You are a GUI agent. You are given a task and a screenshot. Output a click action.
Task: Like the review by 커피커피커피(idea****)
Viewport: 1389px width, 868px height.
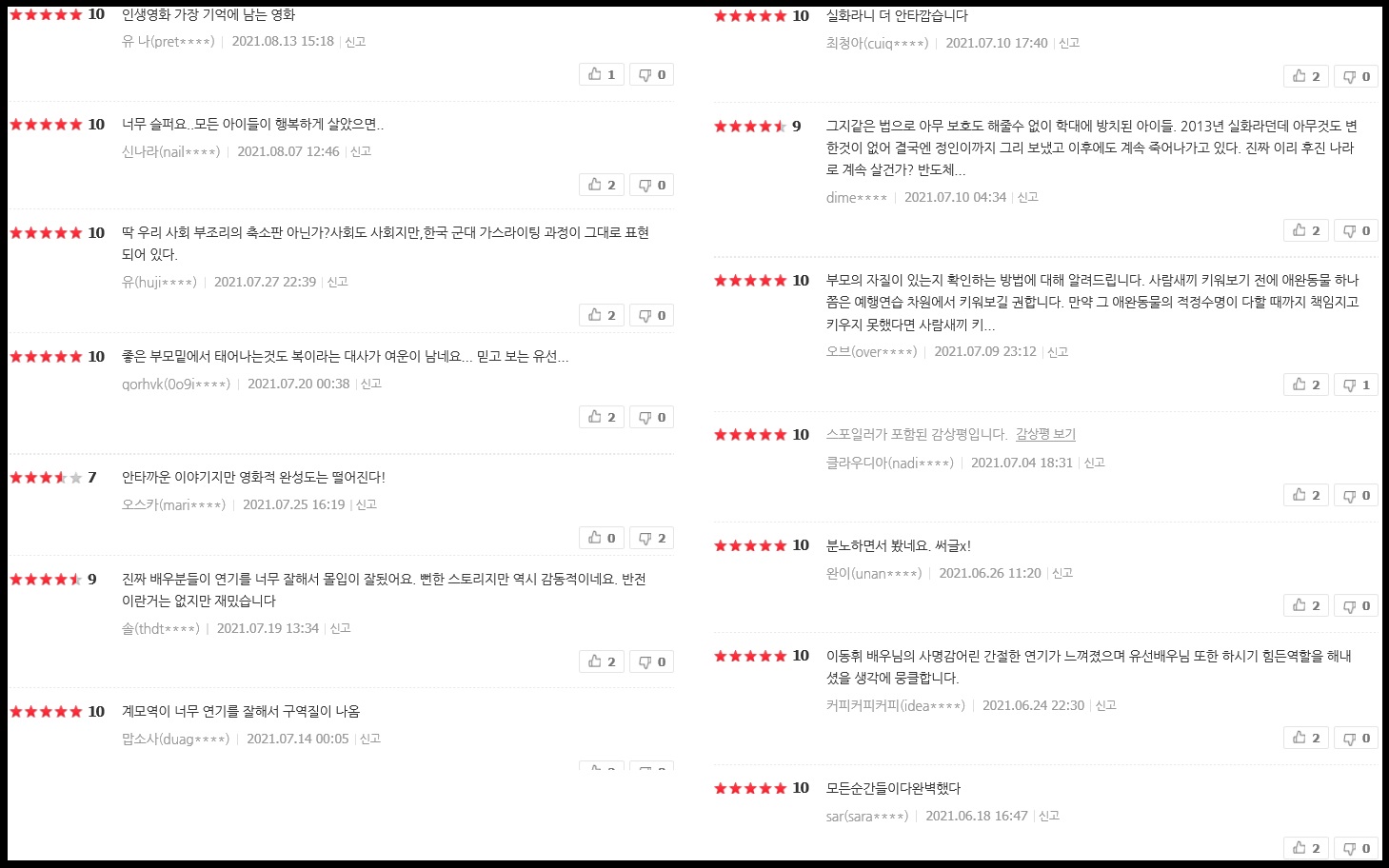[x=1305, y=738]
